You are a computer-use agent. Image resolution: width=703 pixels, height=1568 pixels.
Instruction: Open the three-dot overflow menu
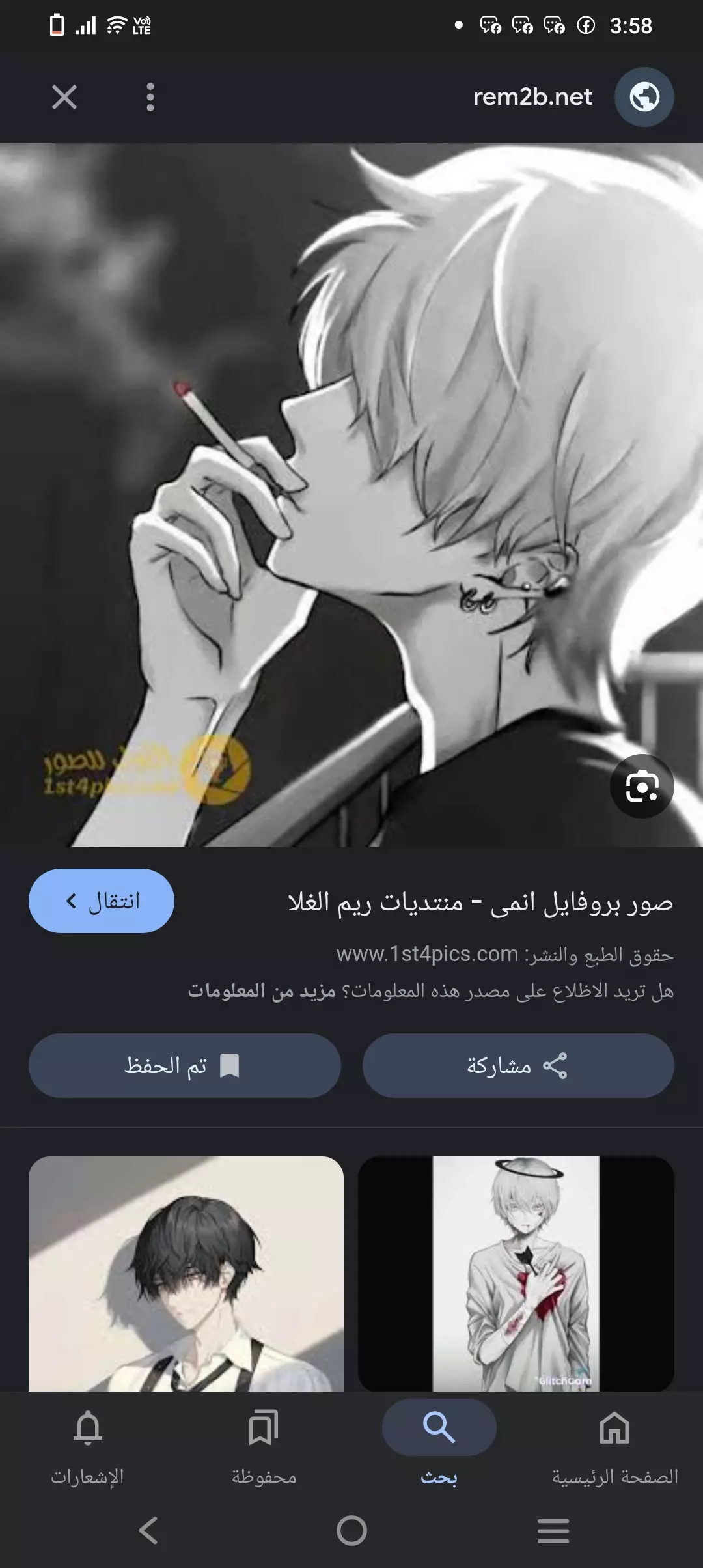tap(150, 98)
